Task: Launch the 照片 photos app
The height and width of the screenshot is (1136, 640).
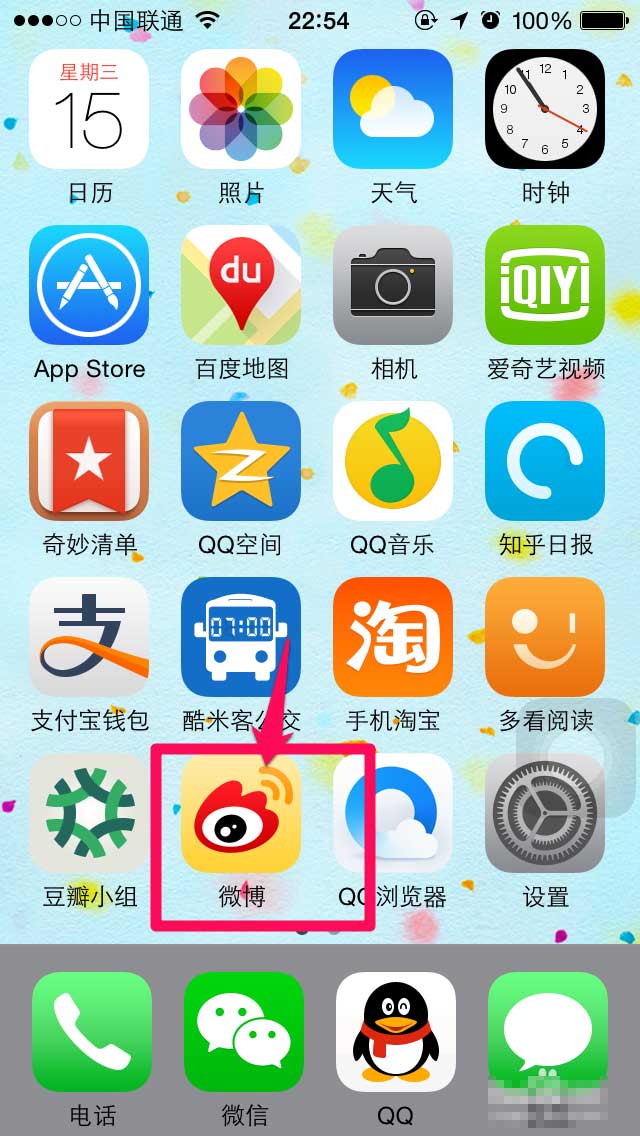Action: [x=241, y=109]
